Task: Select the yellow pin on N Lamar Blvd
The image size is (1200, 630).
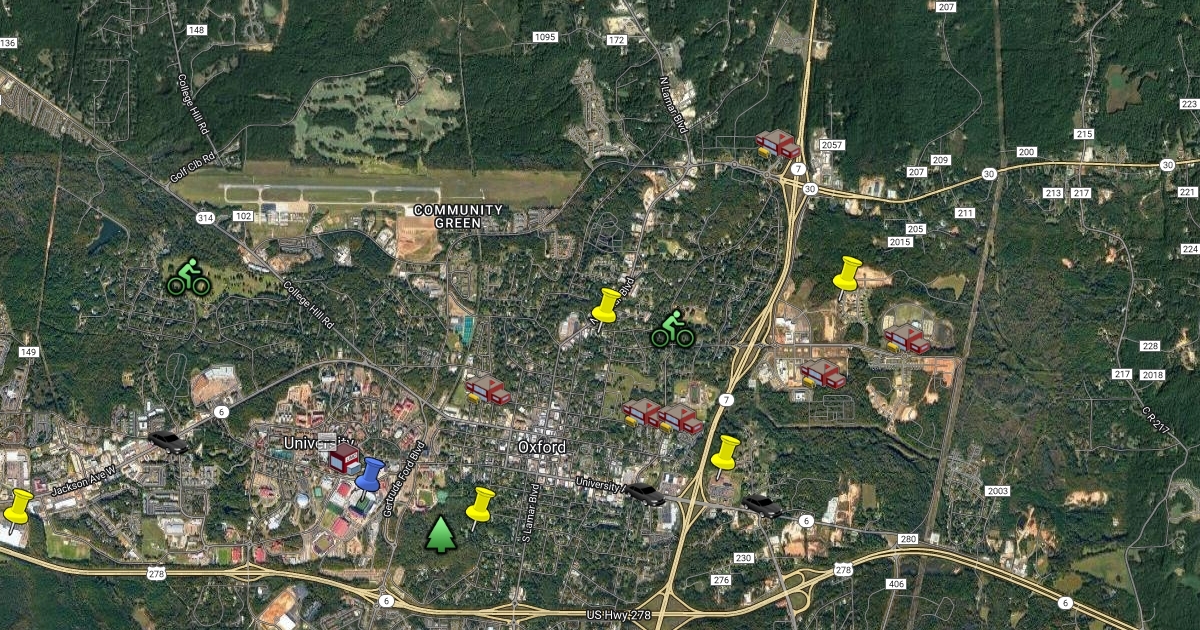Action: point(606,306)
